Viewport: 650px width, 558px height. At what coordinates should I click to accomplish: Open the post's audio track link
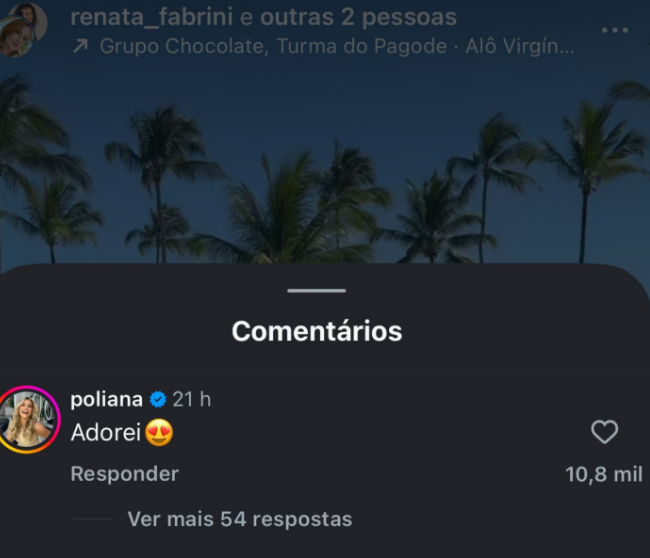click(x=336, y=47)
